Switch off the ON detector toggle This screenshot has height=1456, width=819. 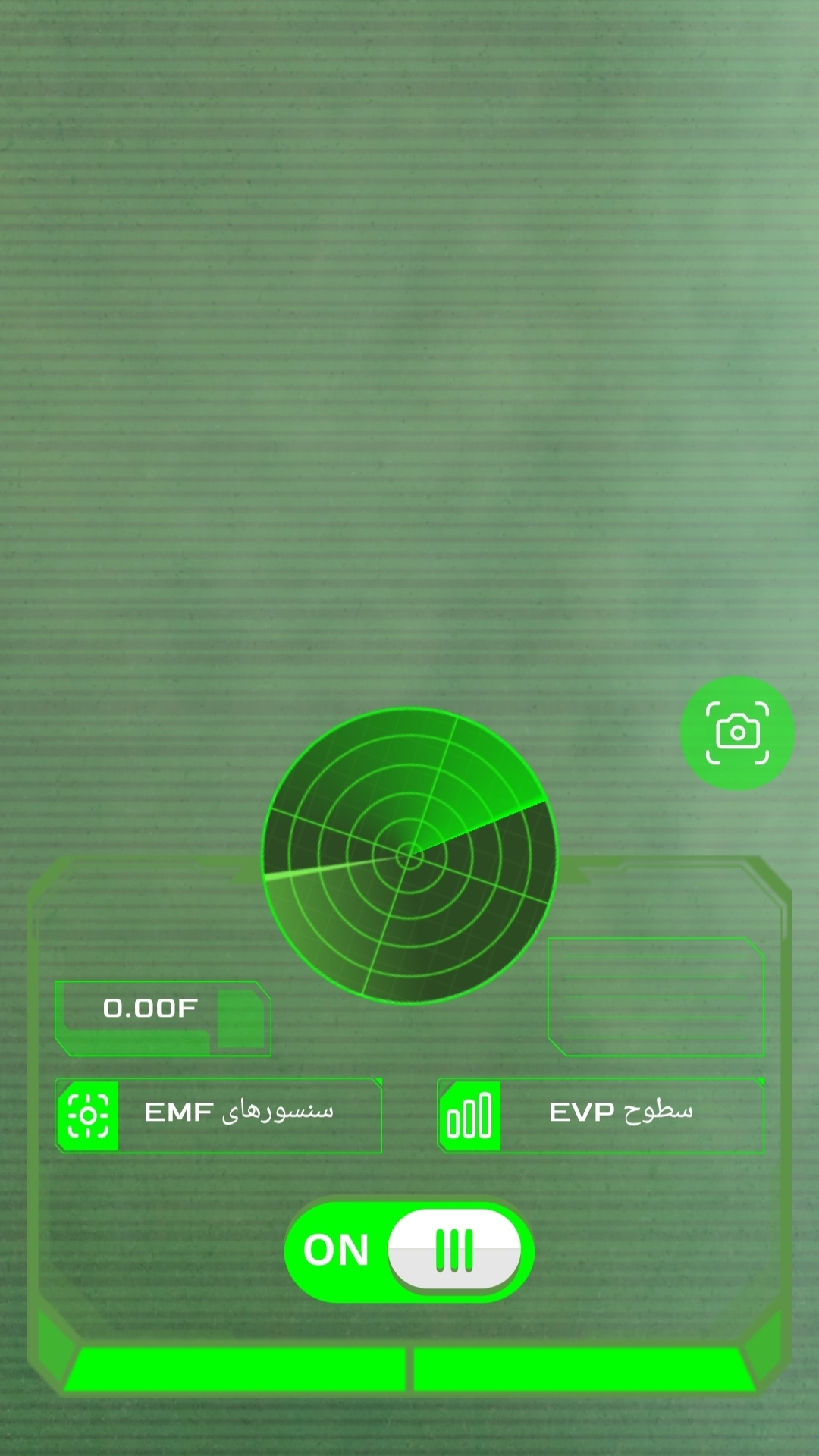click(x=409, y=1250)
